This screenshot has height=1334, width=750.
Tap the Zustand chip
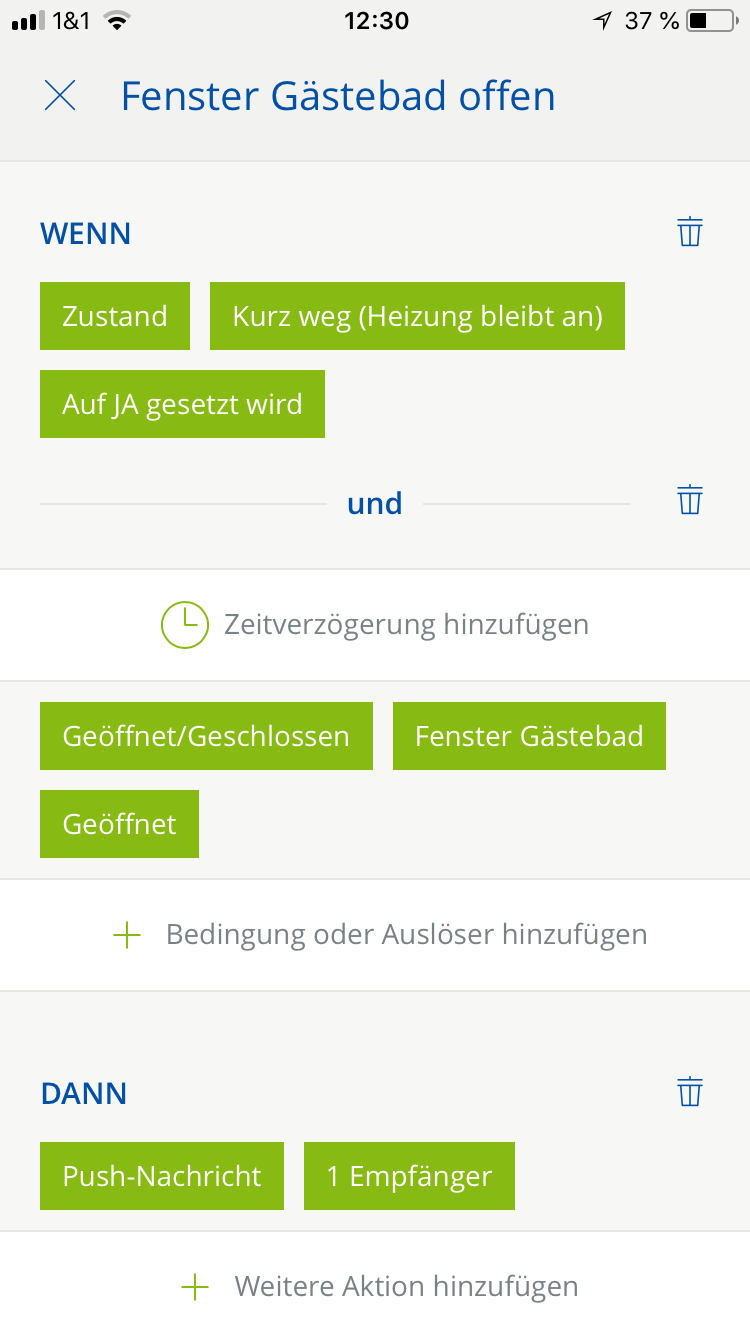[115, 316]
